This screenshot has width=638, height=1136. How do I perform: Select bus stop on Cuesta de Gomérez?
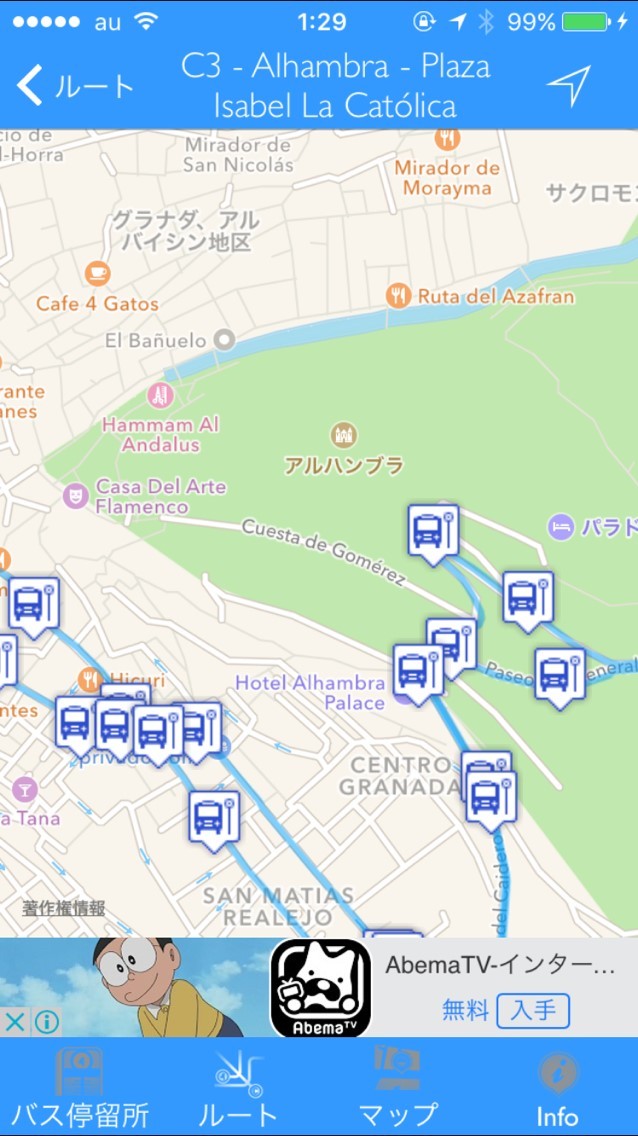click(433, 530)
